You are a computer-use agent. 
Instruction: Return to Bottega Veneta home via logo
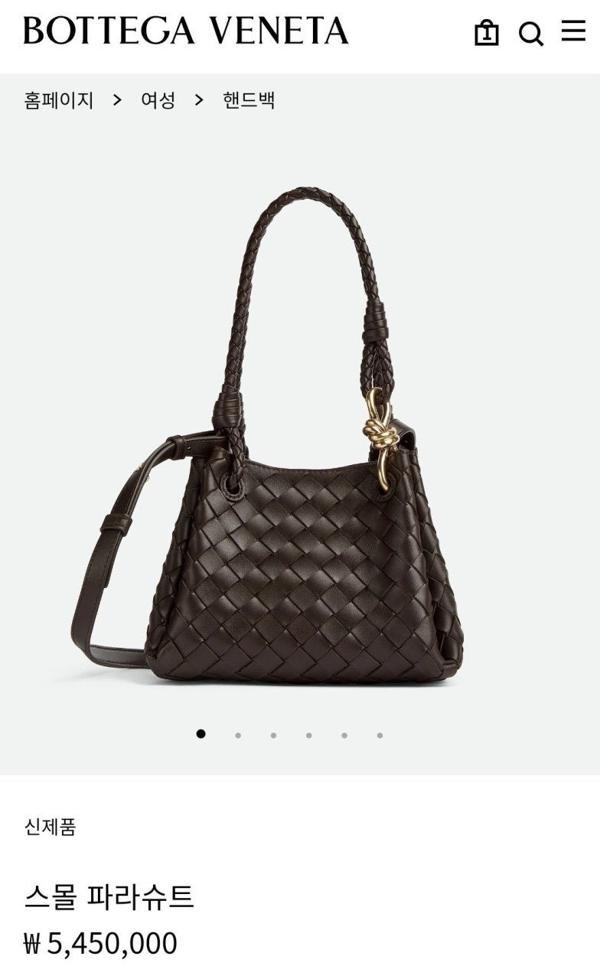click(186, 31)
